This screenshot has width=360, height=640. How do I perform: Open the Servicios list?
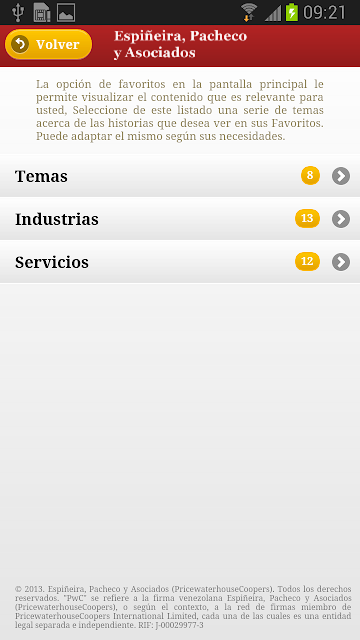[180, 262]
